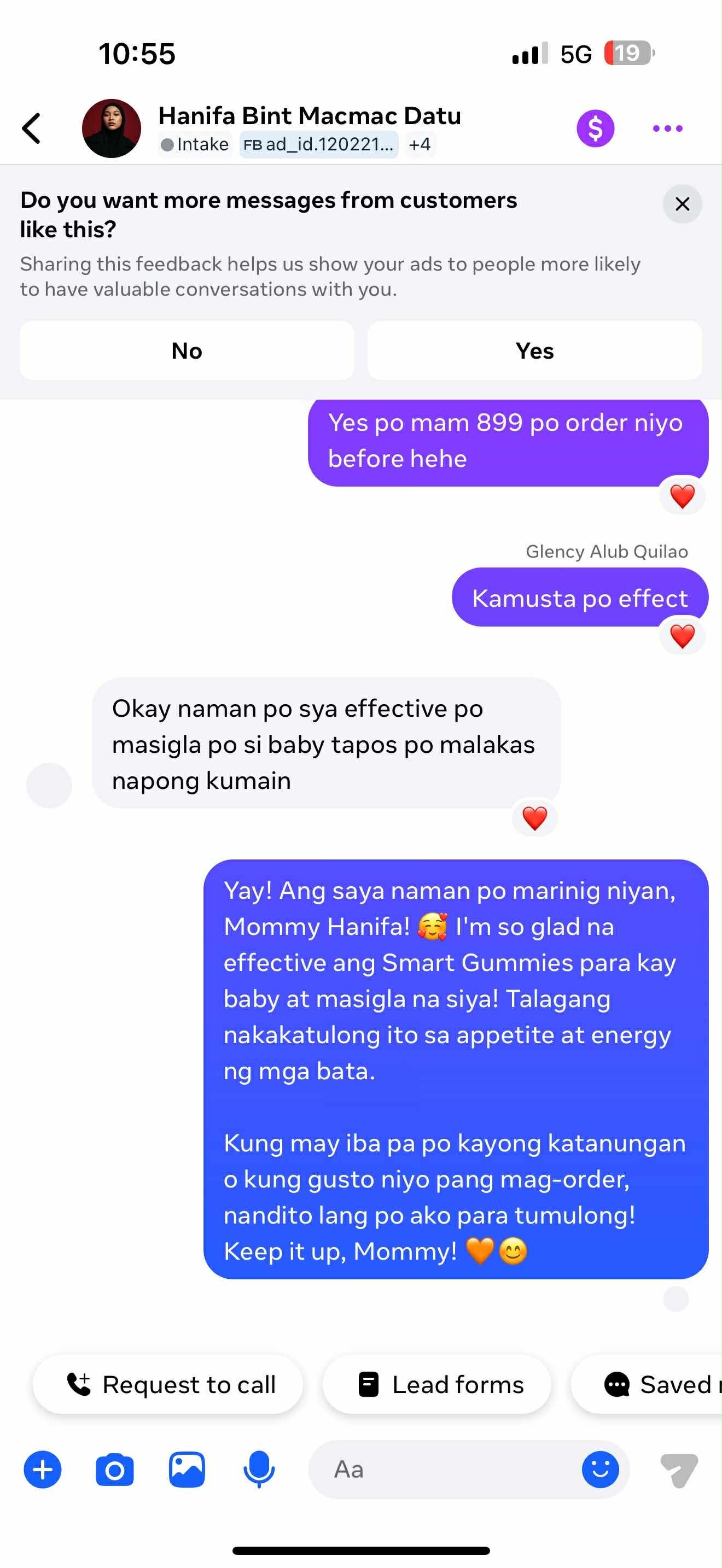The height and width of the screenshot is (1568, 722).
Task: Answer No to the feedback question
Action: [x=187, y=350]
